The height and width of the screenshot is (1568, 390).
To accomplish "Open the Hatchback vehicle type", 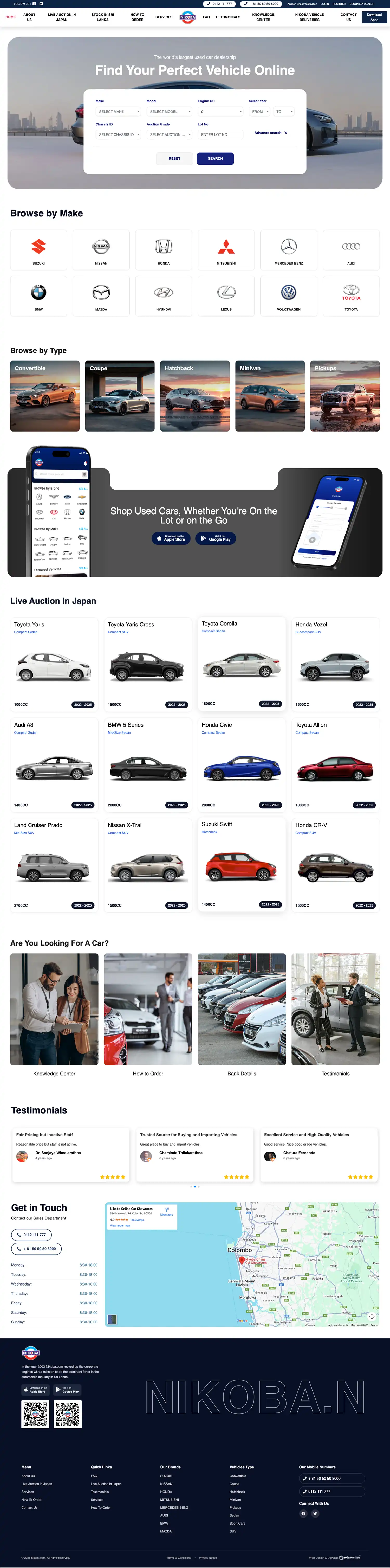I will click(195, 396).
